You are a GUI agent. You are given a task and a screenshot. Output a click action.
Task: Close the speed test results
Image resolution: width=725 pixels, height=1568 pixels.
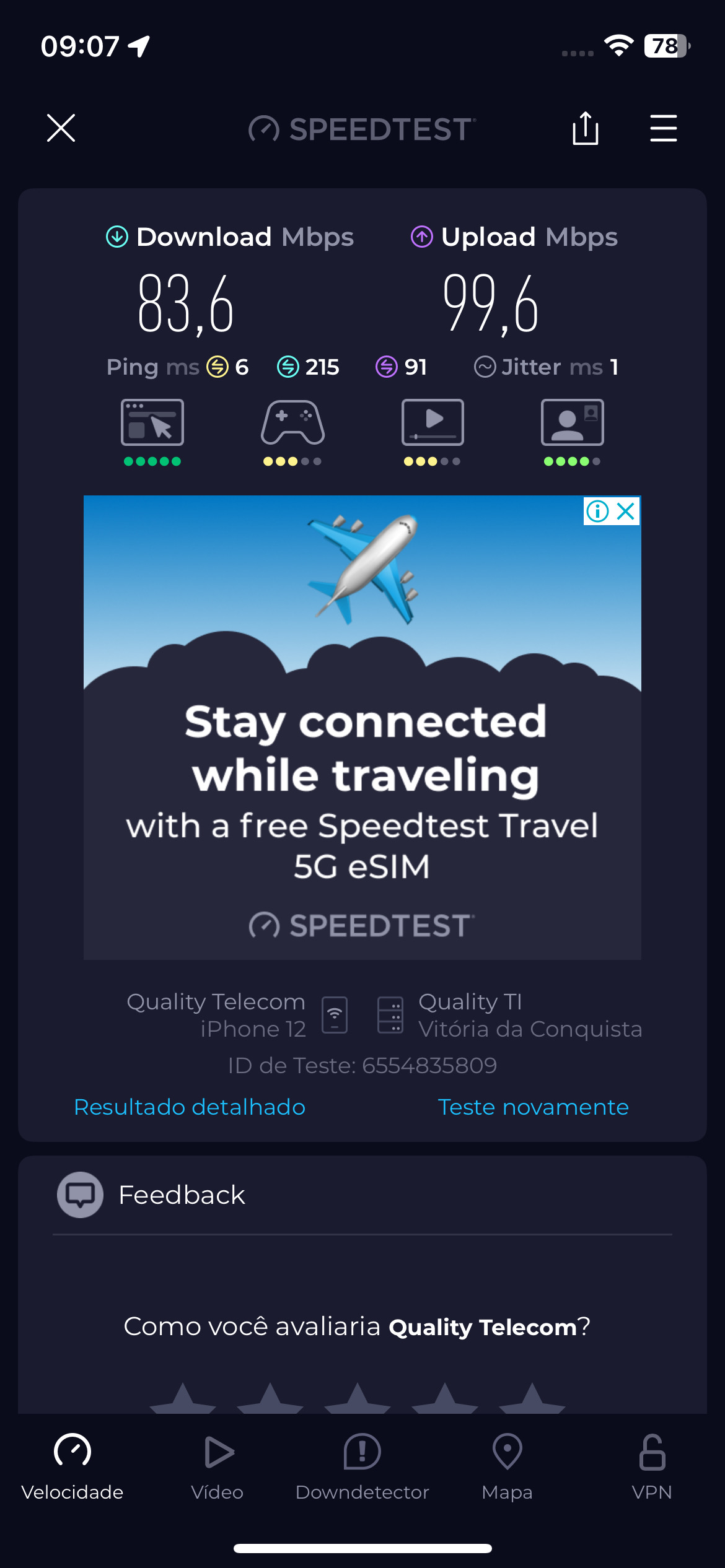click(61, 128)
